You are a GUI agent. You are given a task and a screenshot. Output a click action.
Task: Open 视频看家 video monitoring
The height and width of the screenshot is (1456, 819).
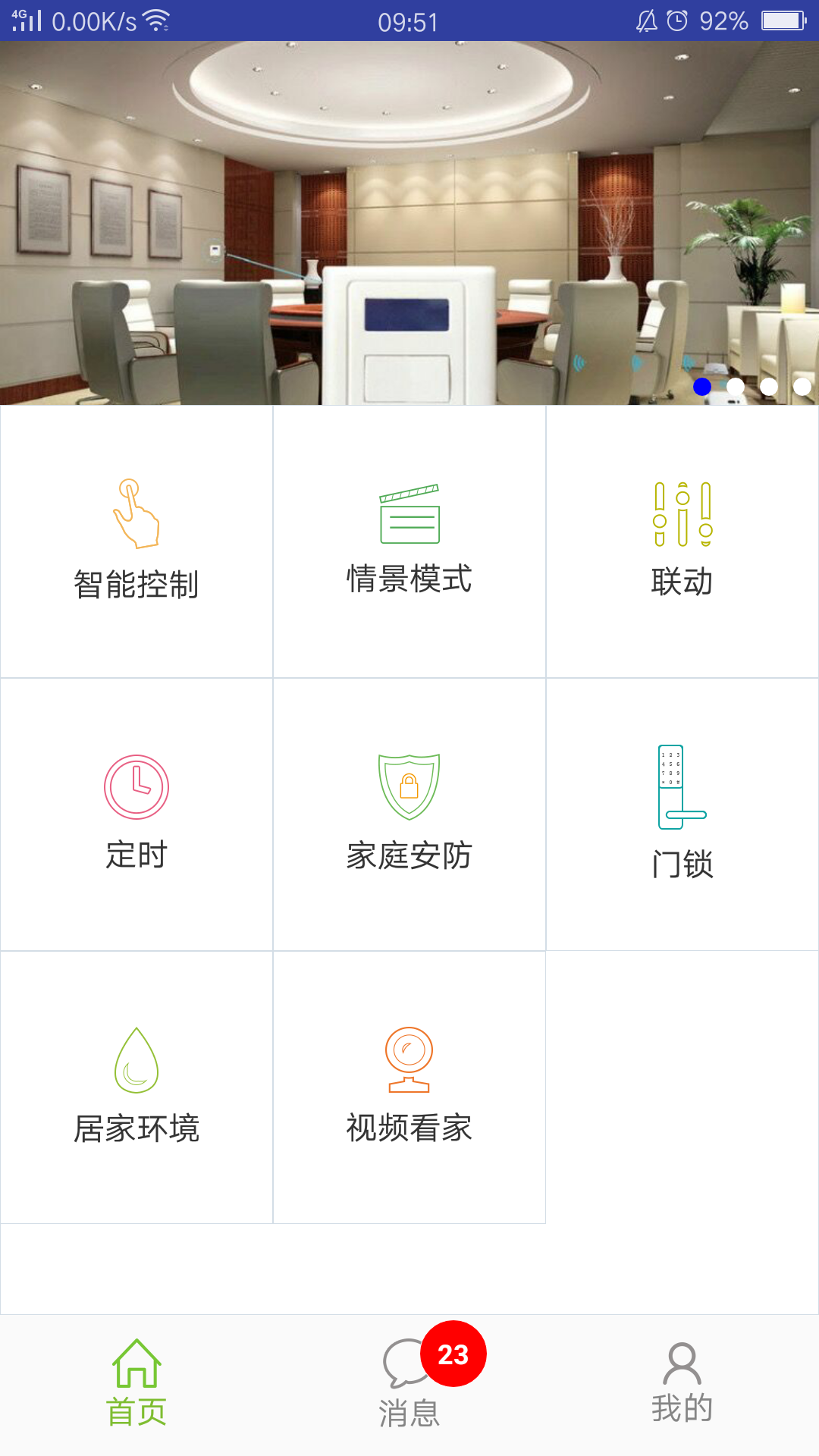pyautogui.click(x=409, y=1087)
